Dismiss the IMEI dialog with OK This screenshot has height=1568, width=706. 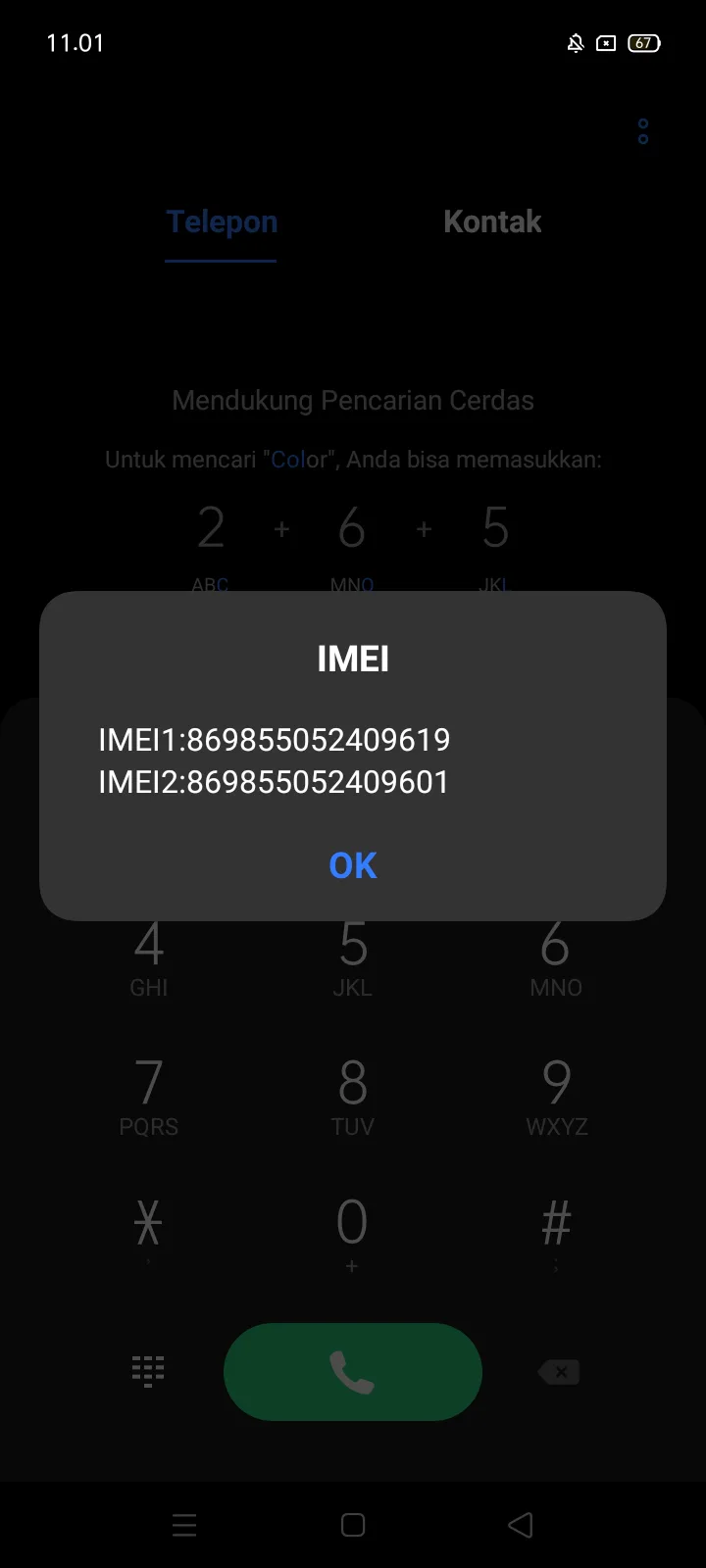click(353, 865)
